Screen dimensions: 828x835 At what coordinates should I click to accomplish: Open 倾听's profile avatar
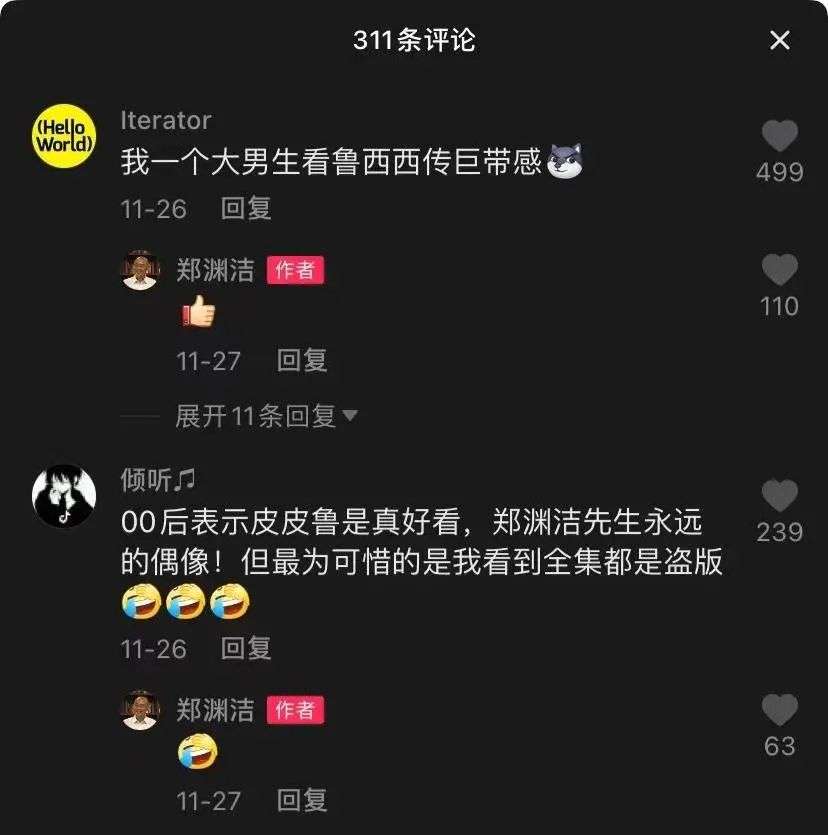click(64, 496)
